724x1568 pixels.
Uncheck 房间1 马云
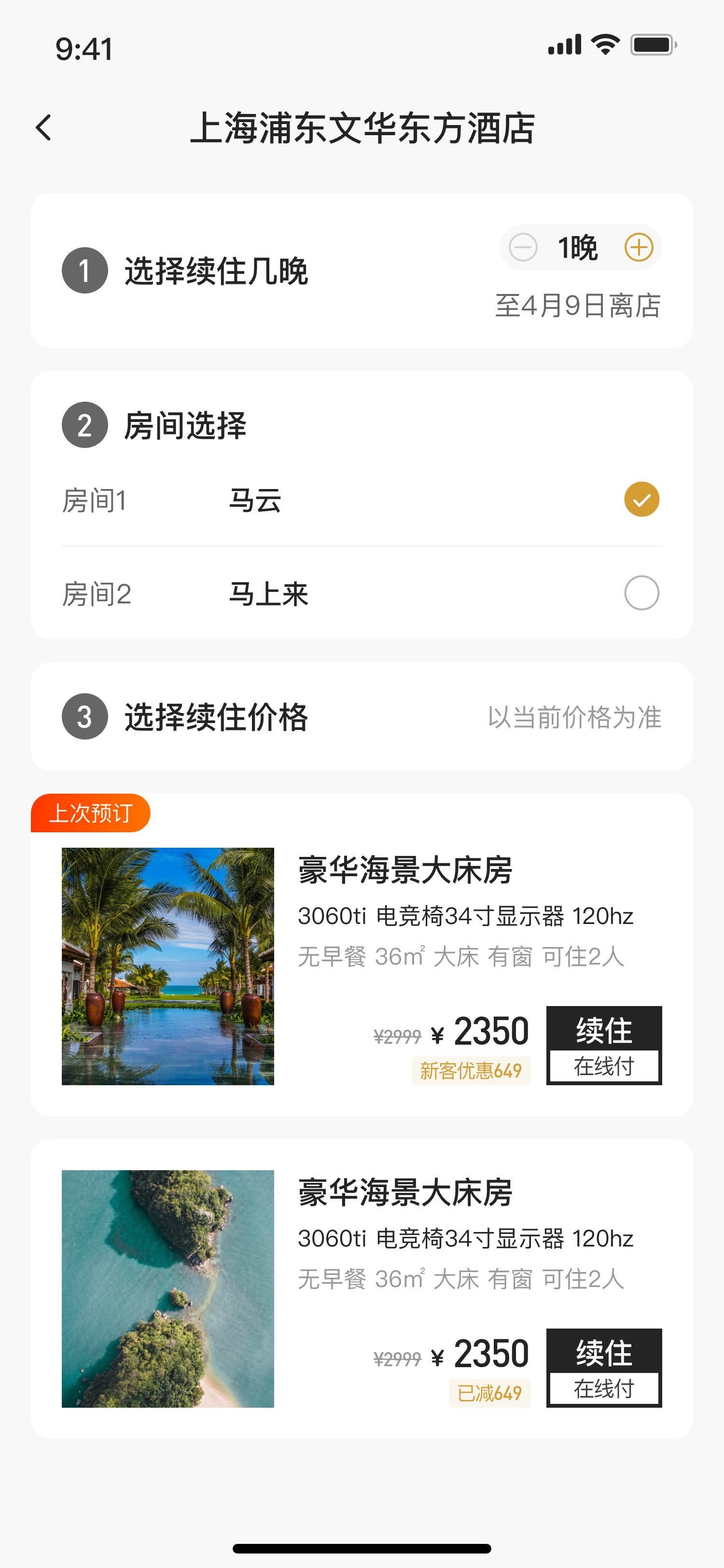coord(641,500)
